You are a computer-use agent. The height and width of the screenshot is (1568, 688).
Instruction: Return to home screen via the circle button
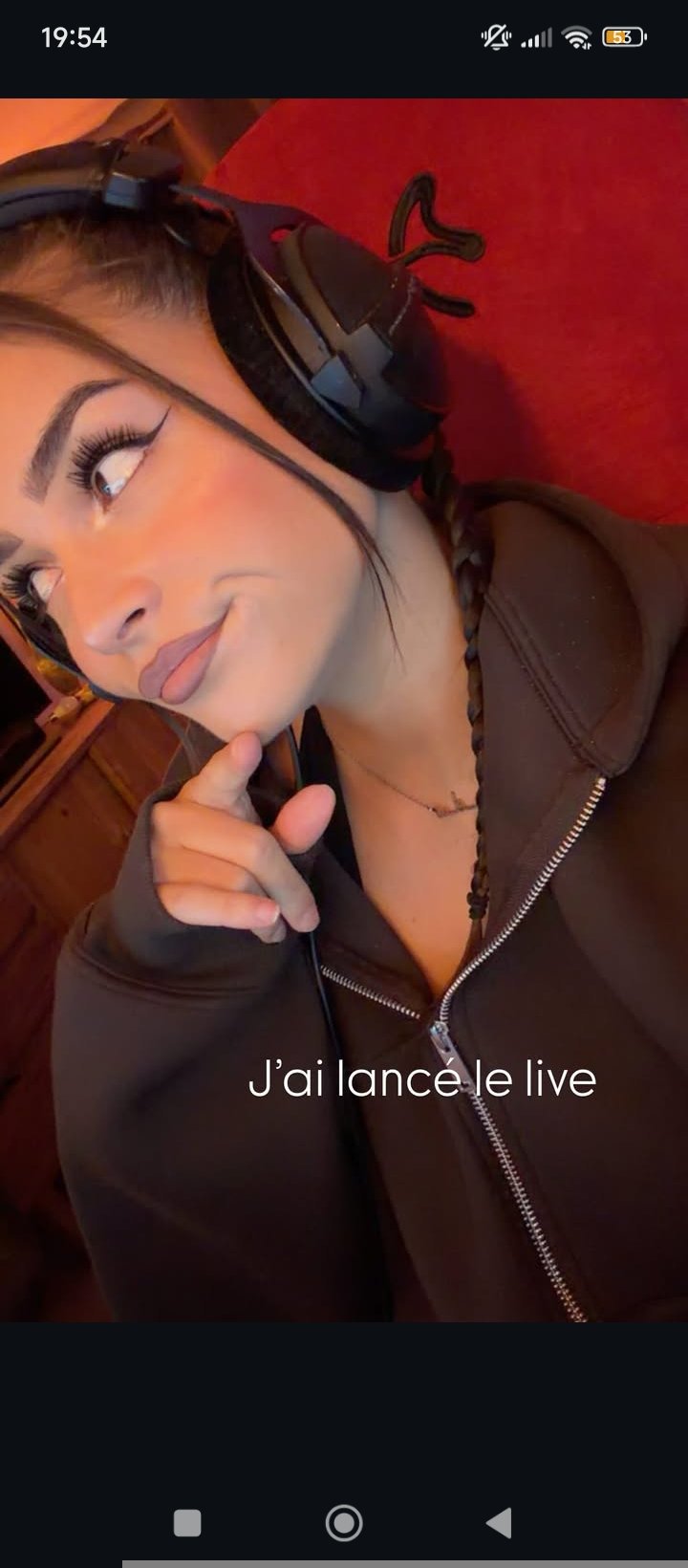tap(344, 1522)
